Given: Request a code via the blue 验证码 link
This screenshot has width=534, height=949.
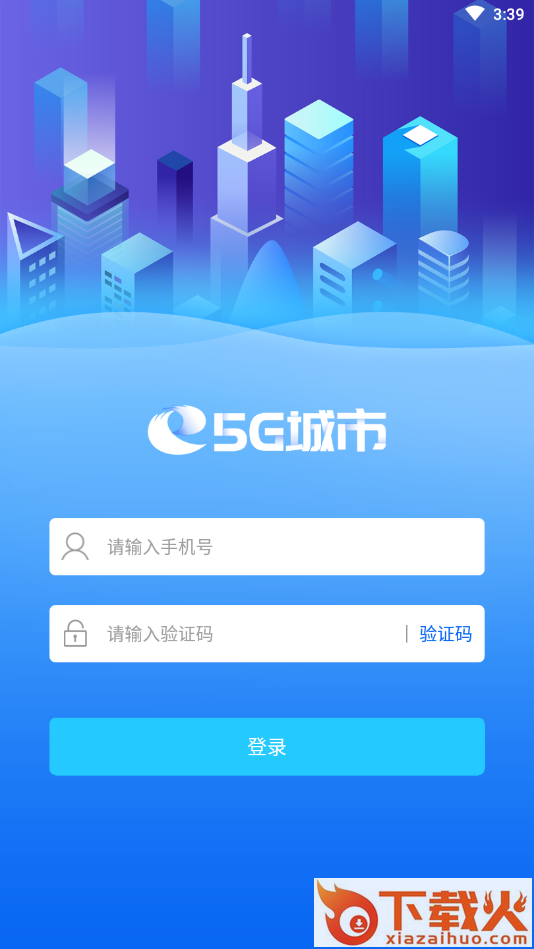Looking at the screenshot, I should 446,634.
